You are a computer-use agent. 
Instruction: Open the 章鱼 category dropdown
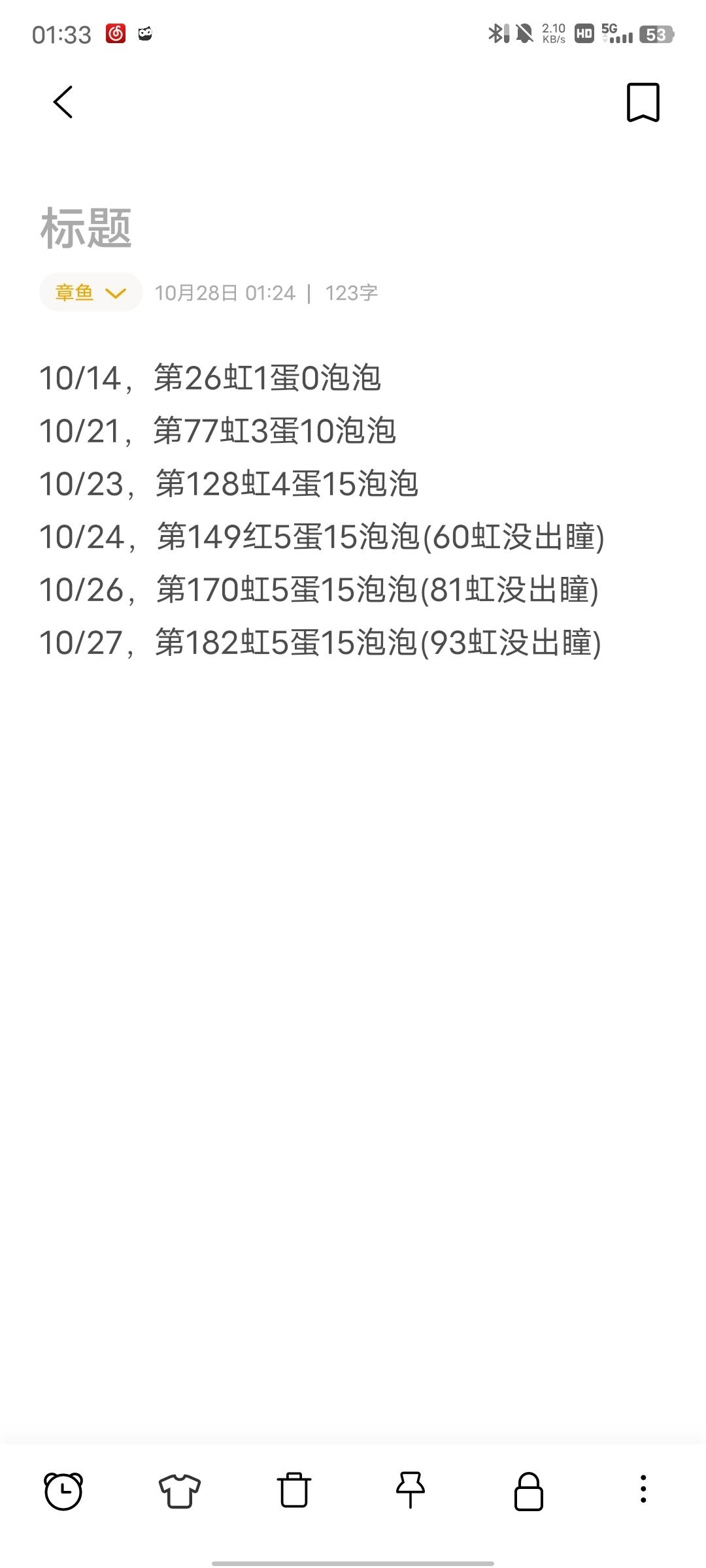[x=91, y=292]
